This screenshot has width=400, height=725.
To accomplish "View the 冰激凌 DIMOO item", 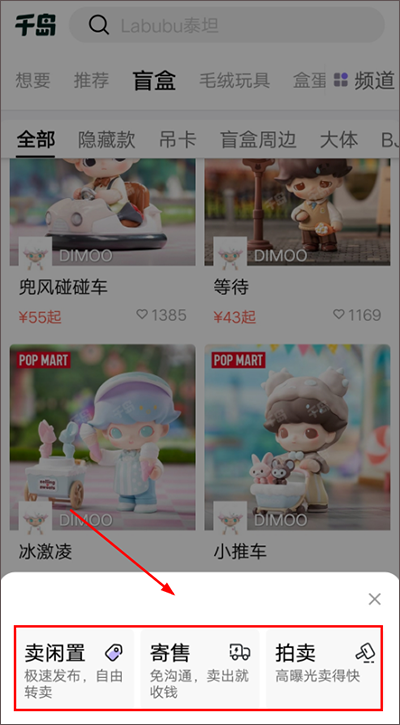I will click(x=103, y=453).
